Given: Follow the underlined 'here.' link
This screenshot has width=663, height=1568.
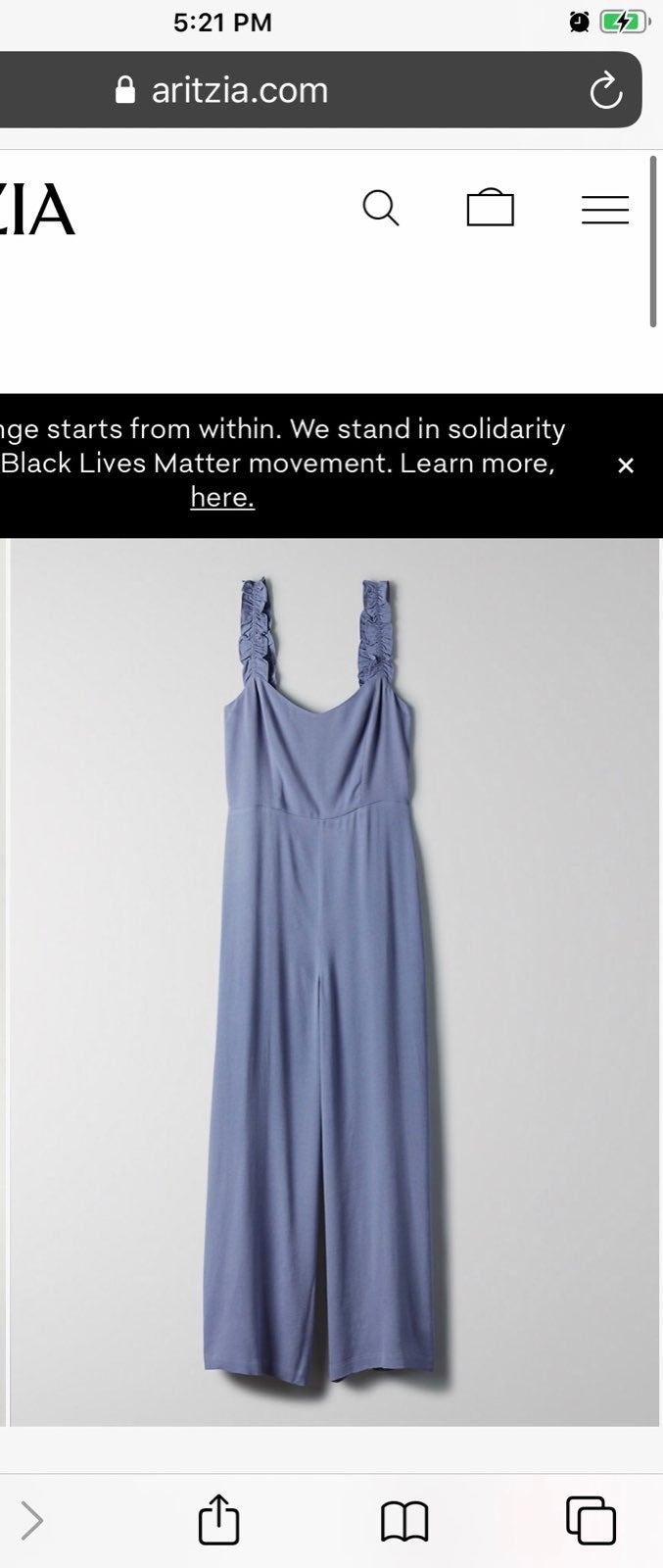Looking at the screenshot, I should pos(222,498).
